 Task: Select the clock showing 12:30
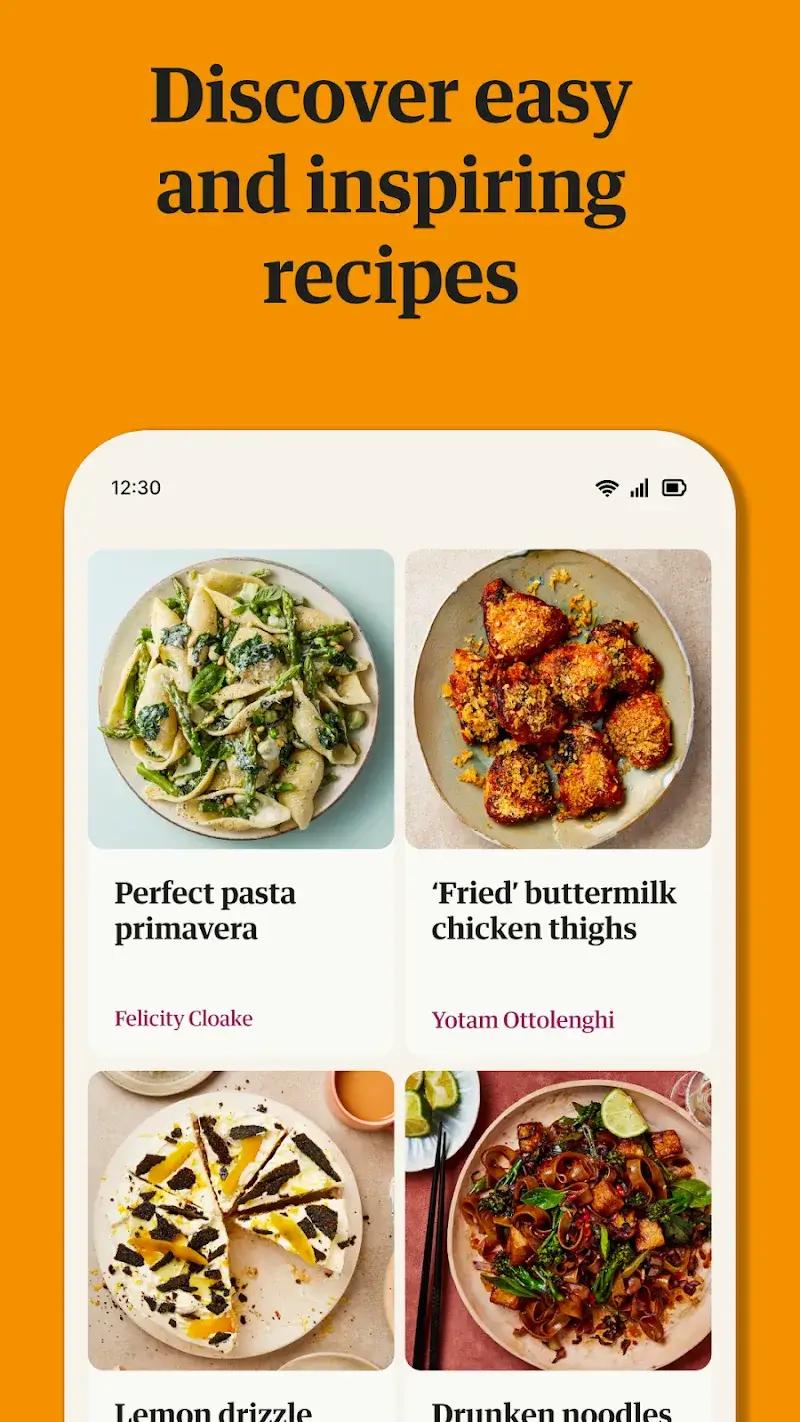138,488
